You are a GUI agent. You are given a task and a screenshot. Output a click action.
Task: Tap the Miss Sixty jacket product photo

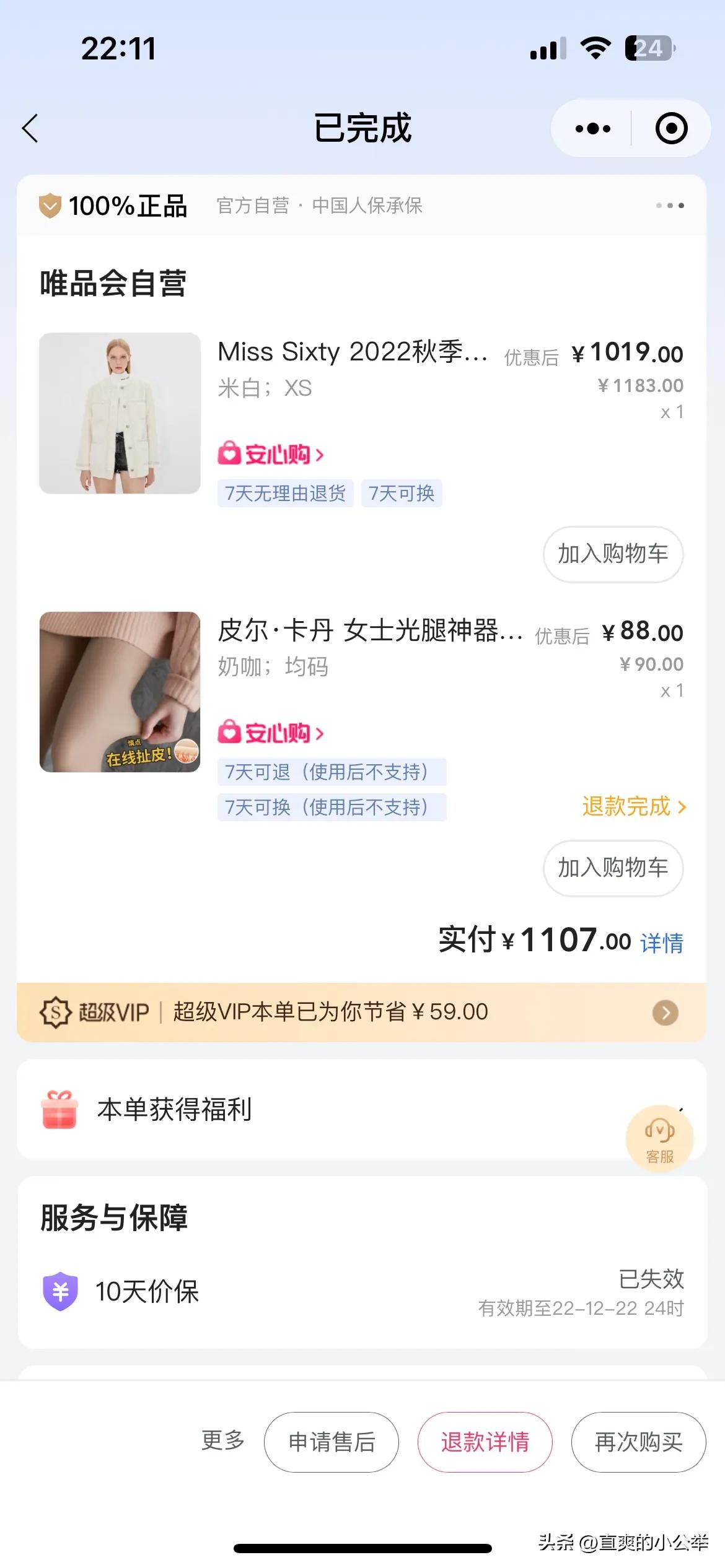(121, 415)
